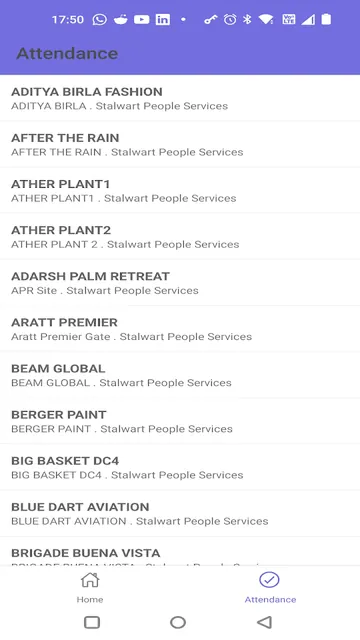The width and height of the screenshot is (360, 640).
Task: Select AFTER THE RAIN from the list
Action: click(180, 144)
